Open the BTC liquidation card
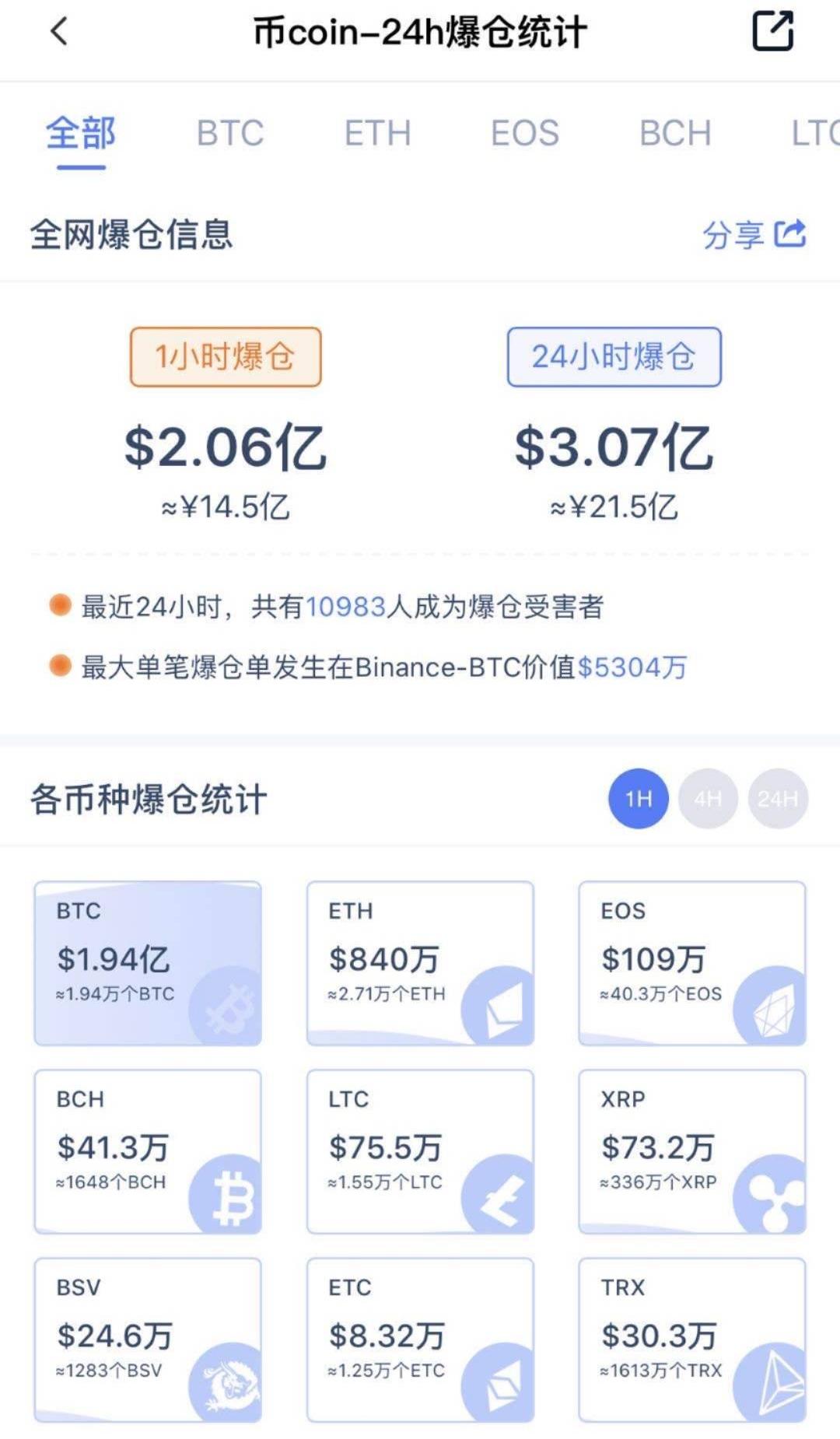Image resolution: width=840 pixels, height=1439 pixels. tap(148, 963)
